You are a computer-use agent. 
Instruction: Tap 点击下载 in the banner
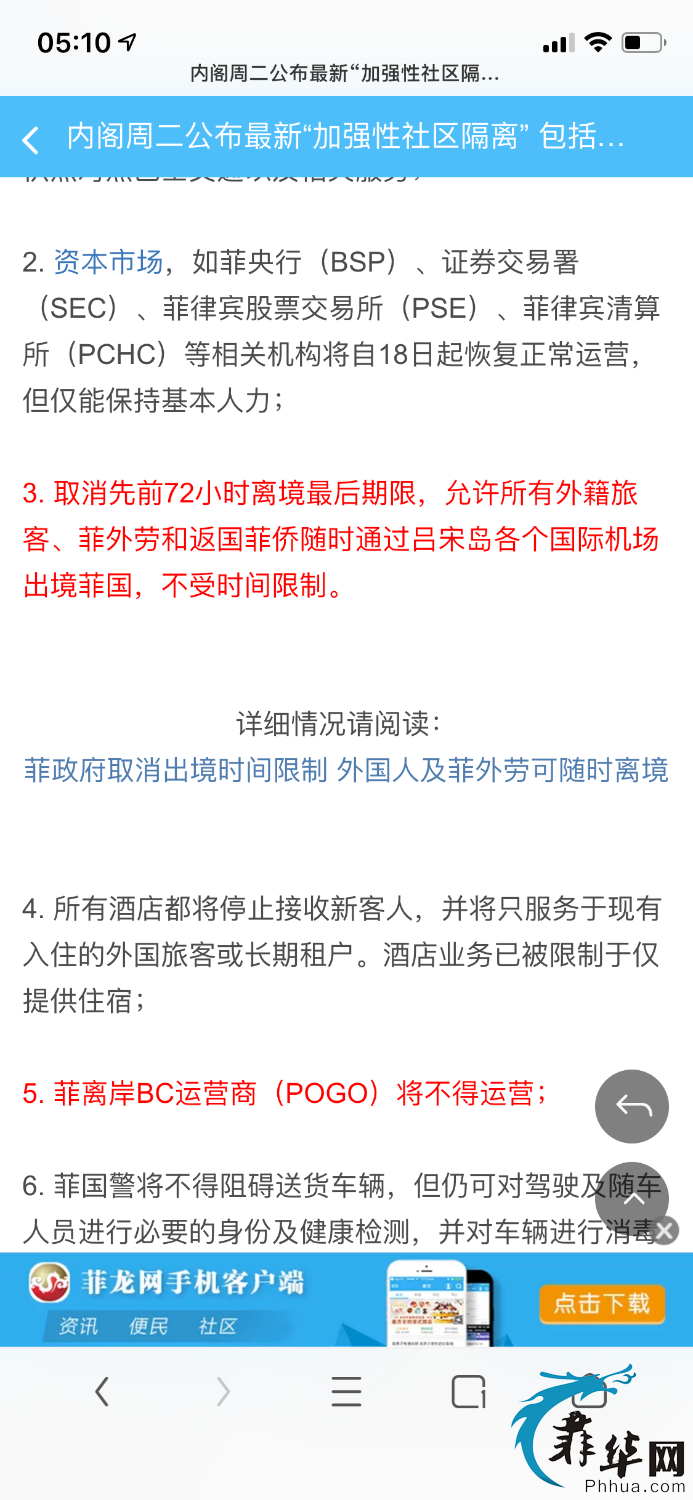pos(602,1302)
